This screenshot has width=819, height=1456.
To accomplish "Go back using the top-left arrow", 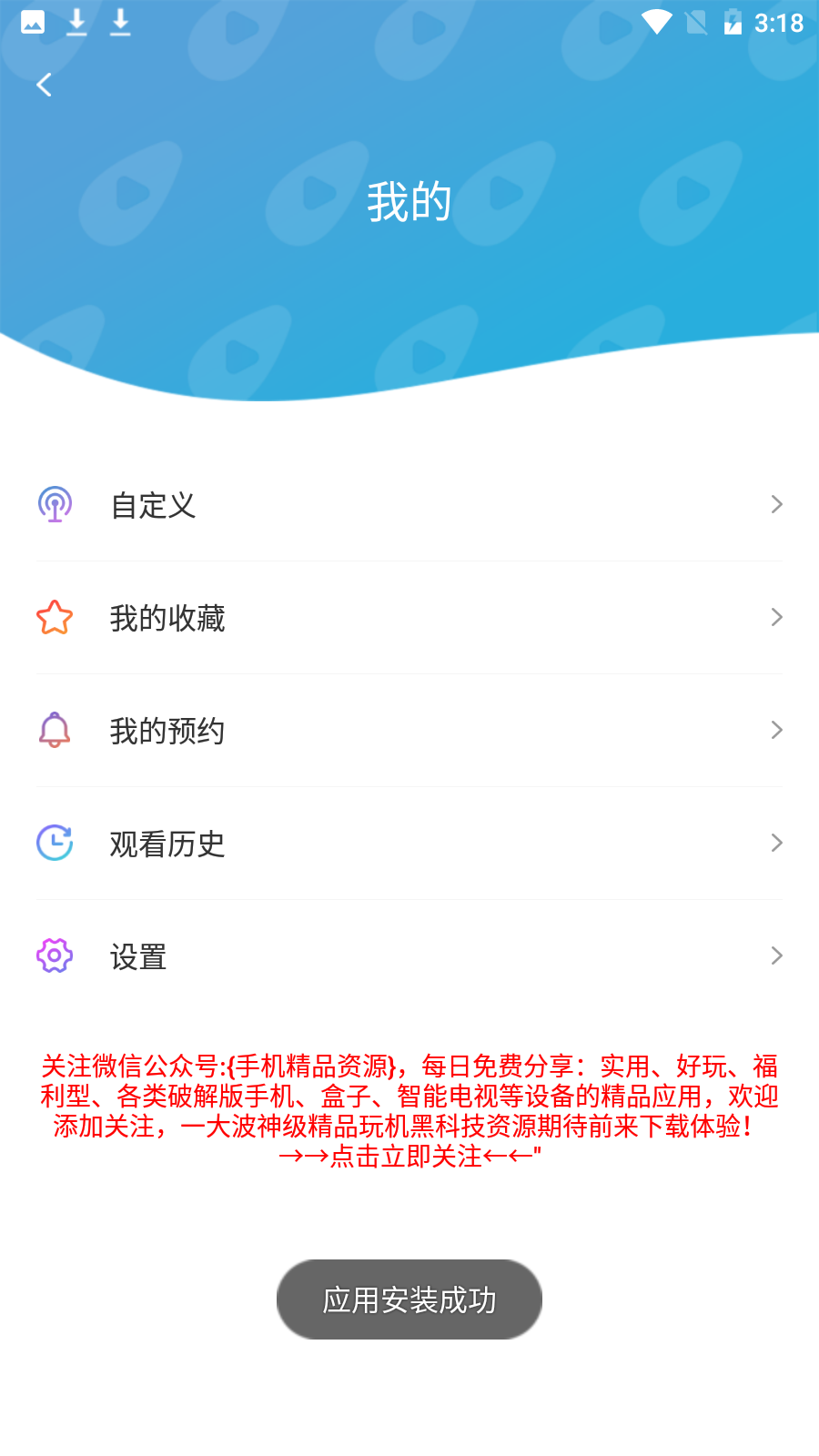I will (44, 85).
